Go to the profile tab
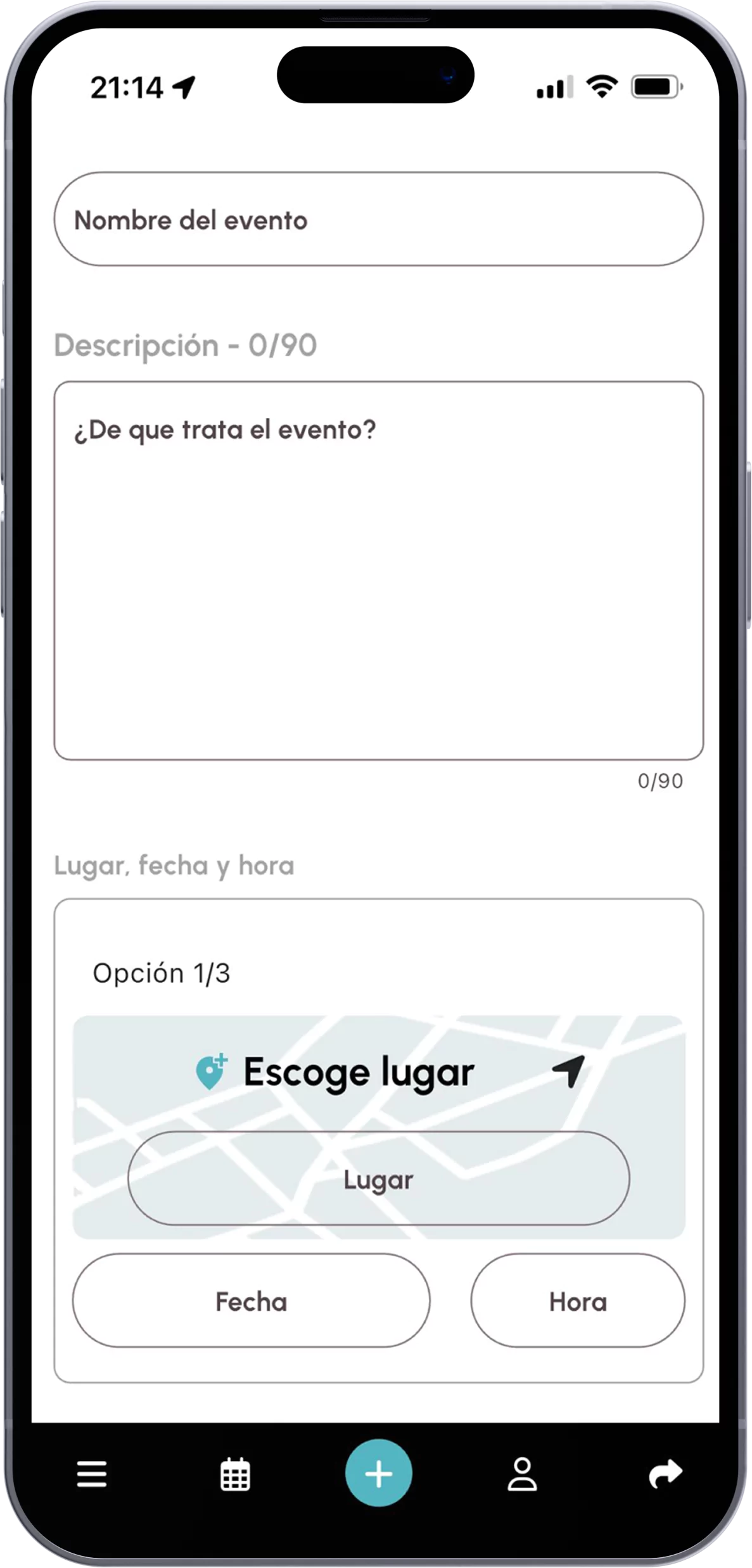The height and width of the screenshot is (1568, 752). coord(522,1474)
